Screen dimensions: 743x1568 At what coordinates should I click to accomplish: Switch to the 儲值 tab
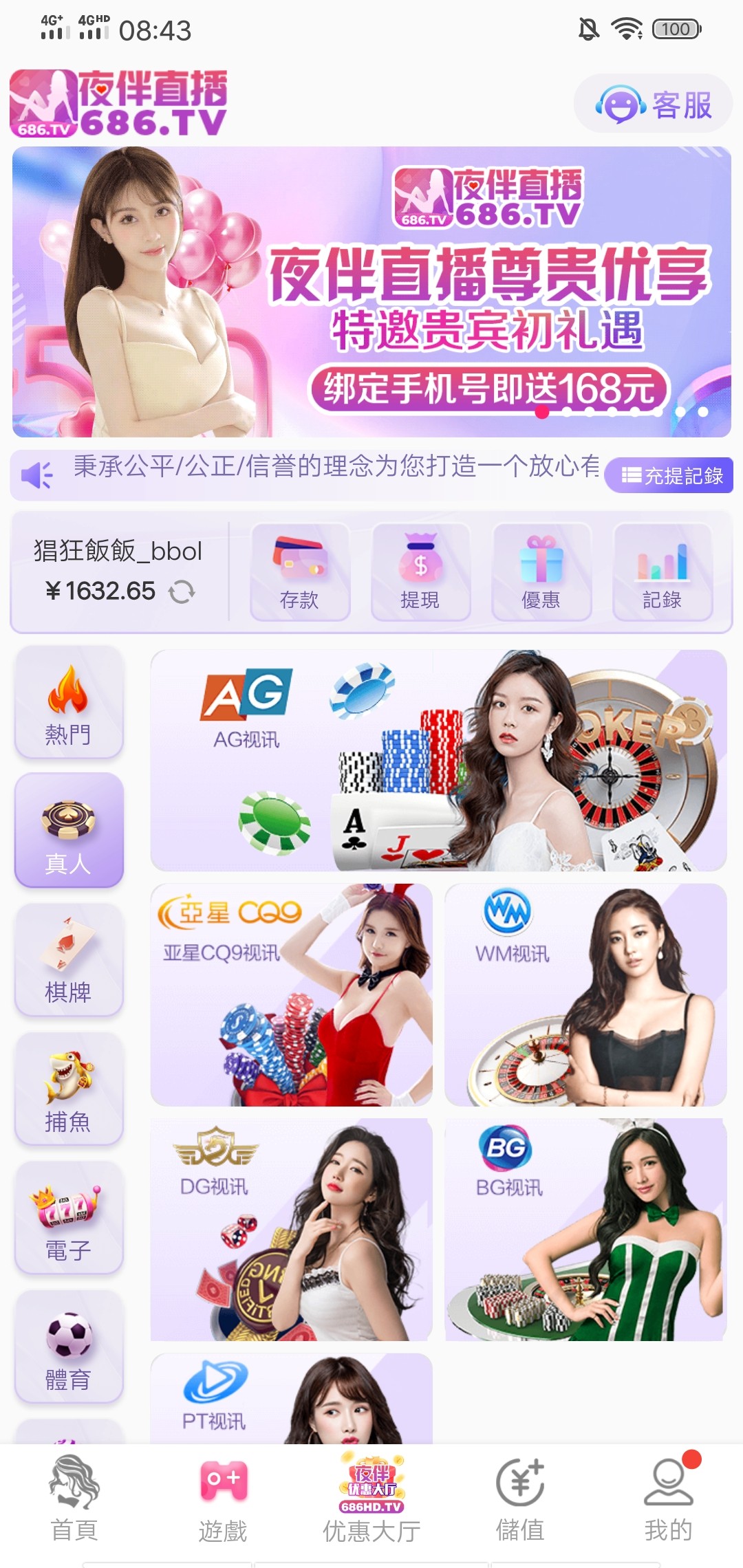point(520,1499)
